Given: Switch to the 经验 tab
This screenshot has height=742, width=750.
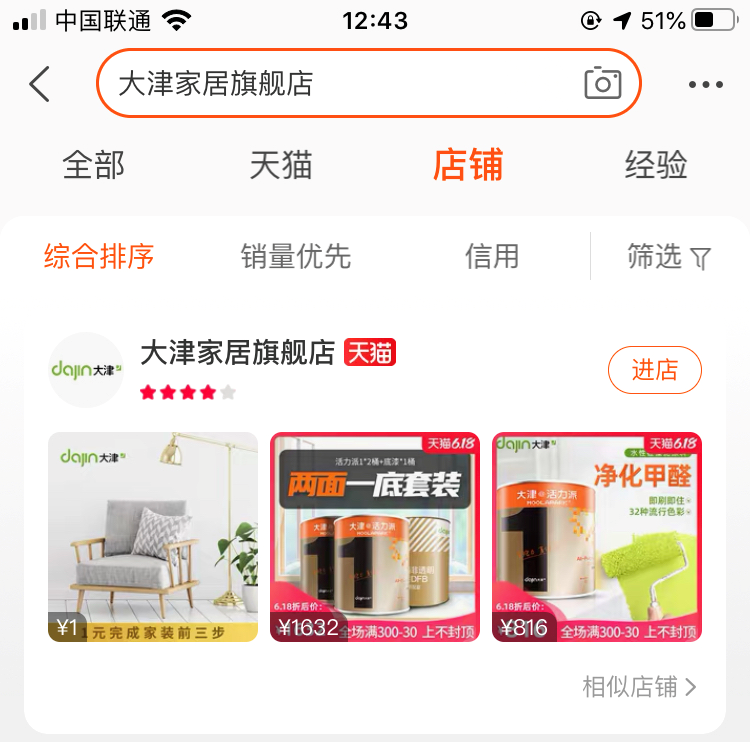Looking at the screenshot, I should tap(656, 165).
